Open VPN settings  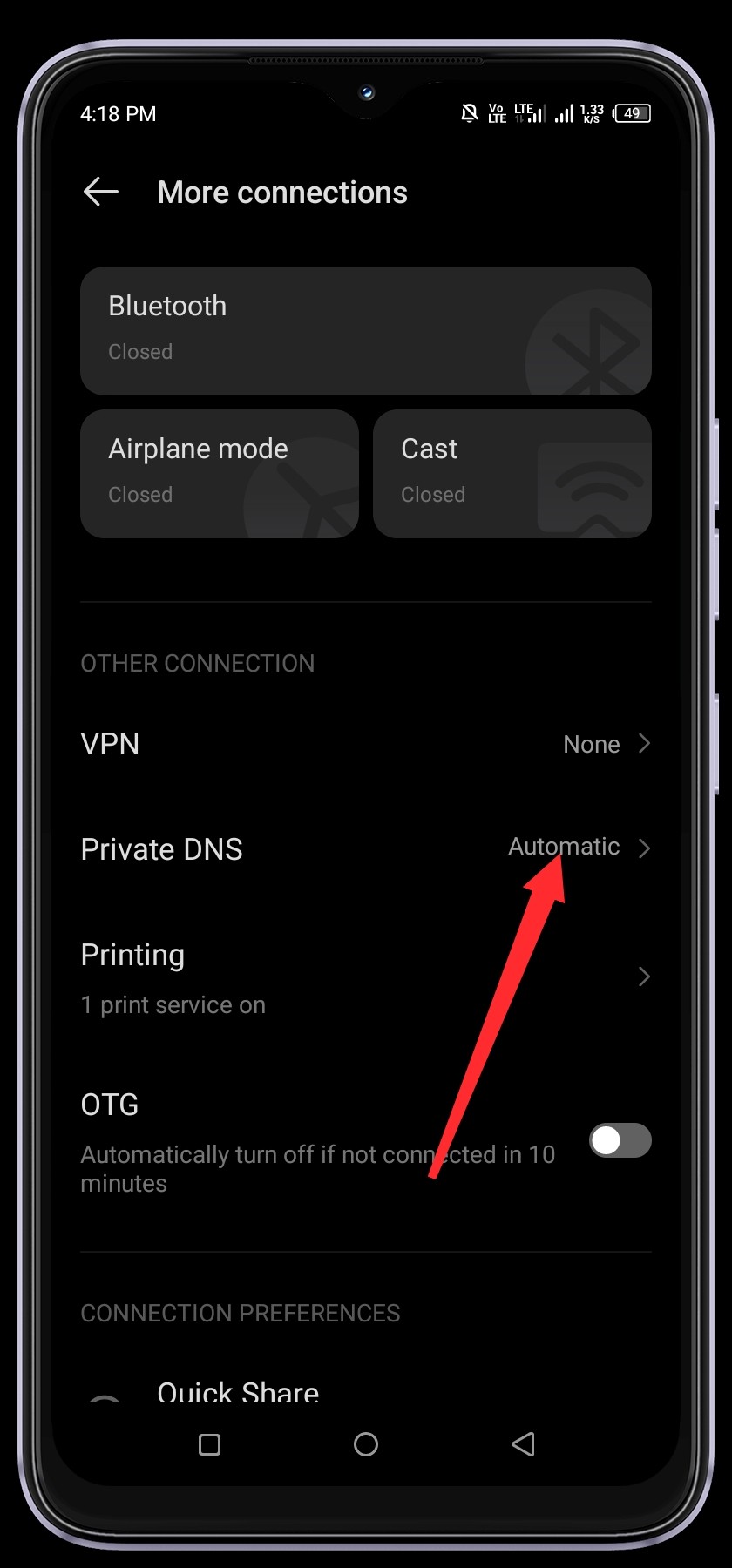point(365,744)
